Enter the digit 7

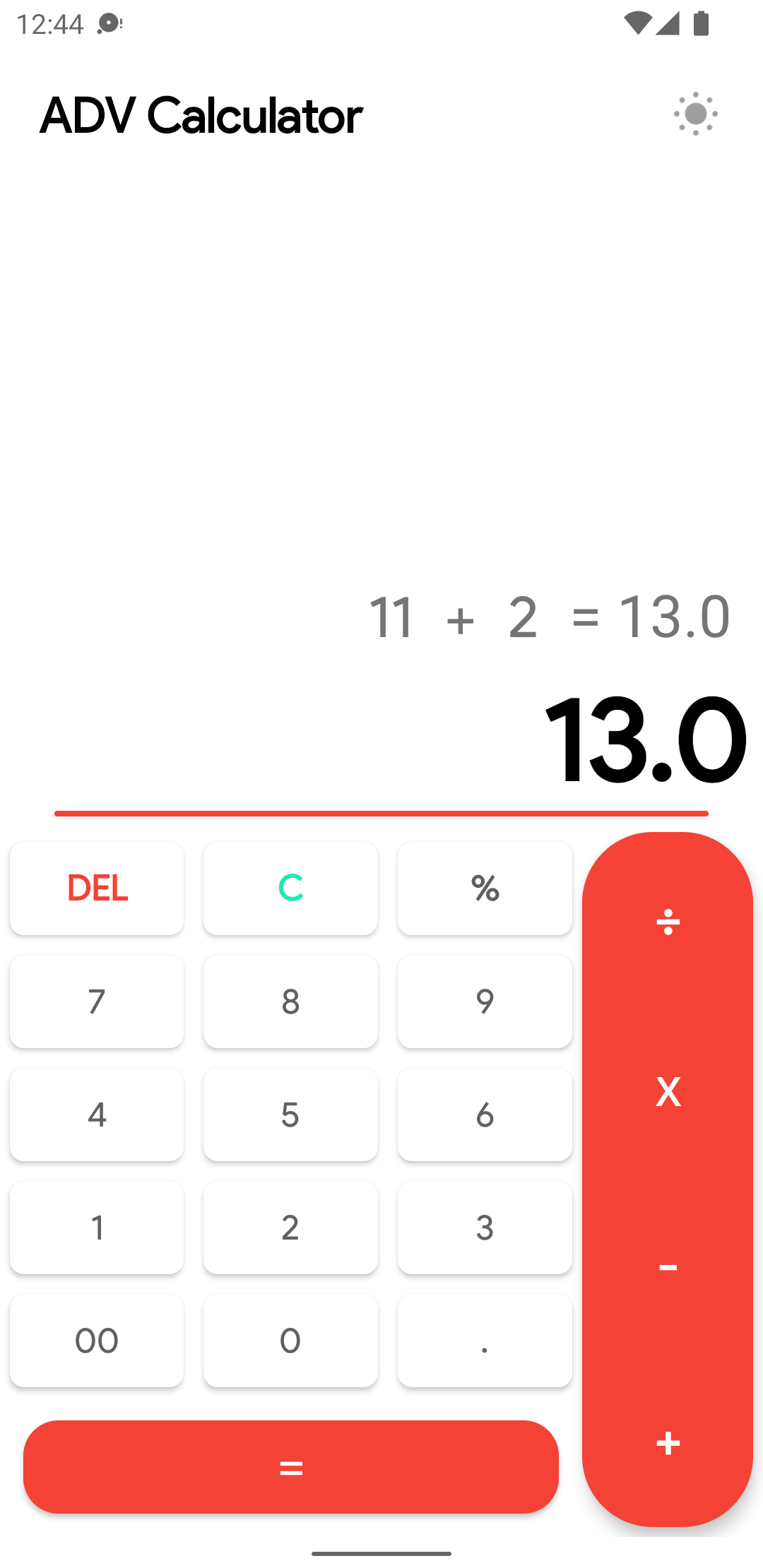(x=97, y=1001)
